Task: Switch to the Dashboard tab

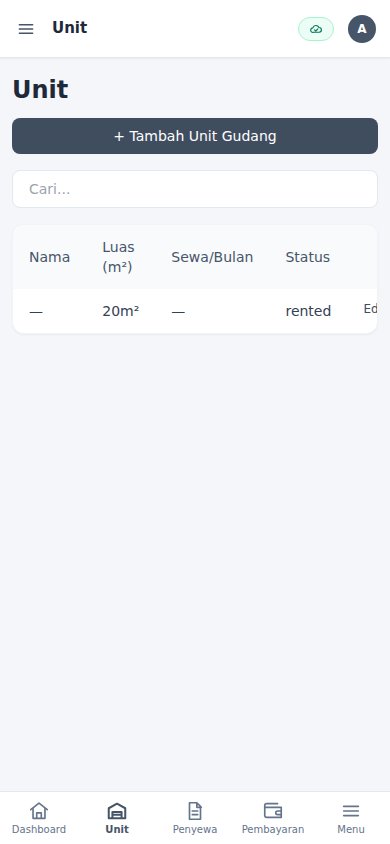Action: tap(39, 818)
